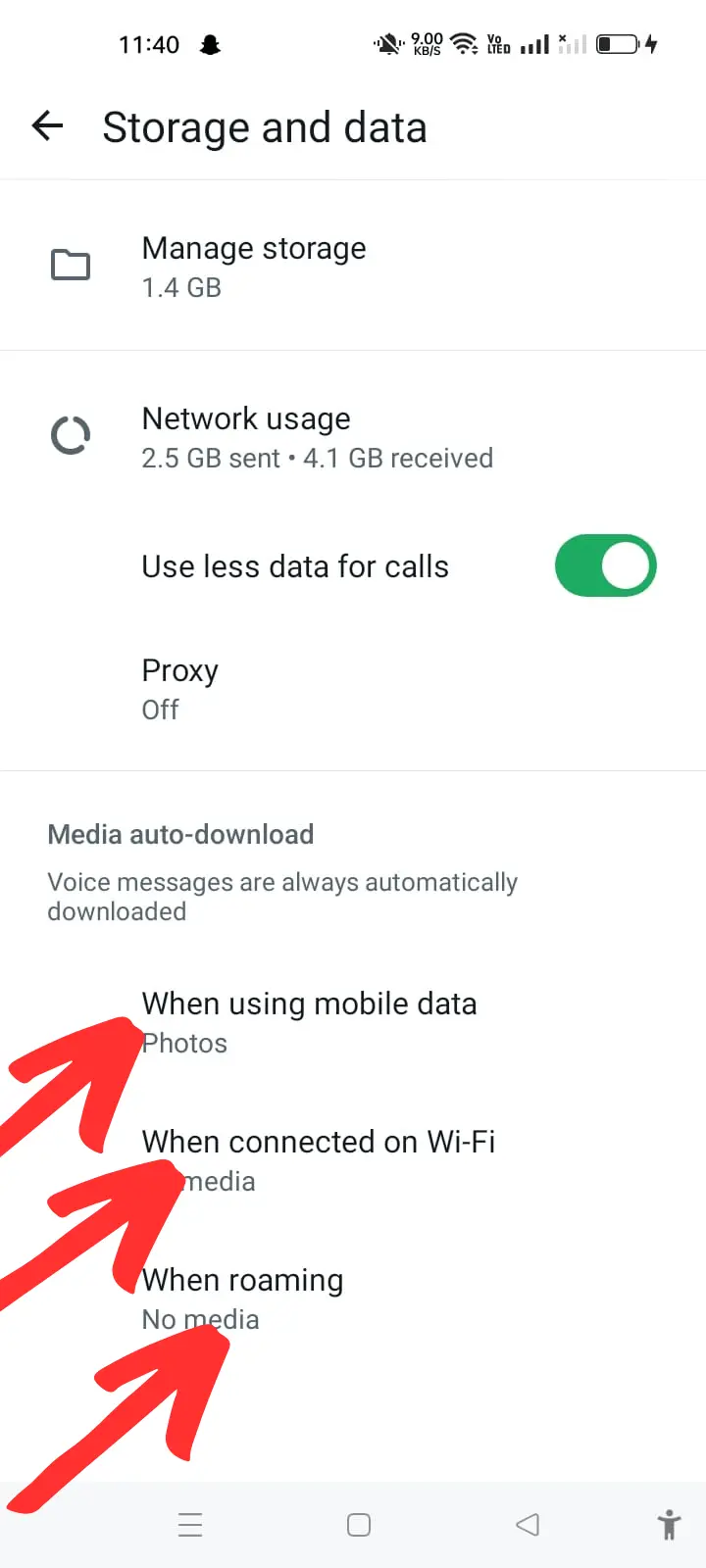This screenshot has width=706, height=1568.
Task: Open When using mobile data options
Action: [353, 1022]
